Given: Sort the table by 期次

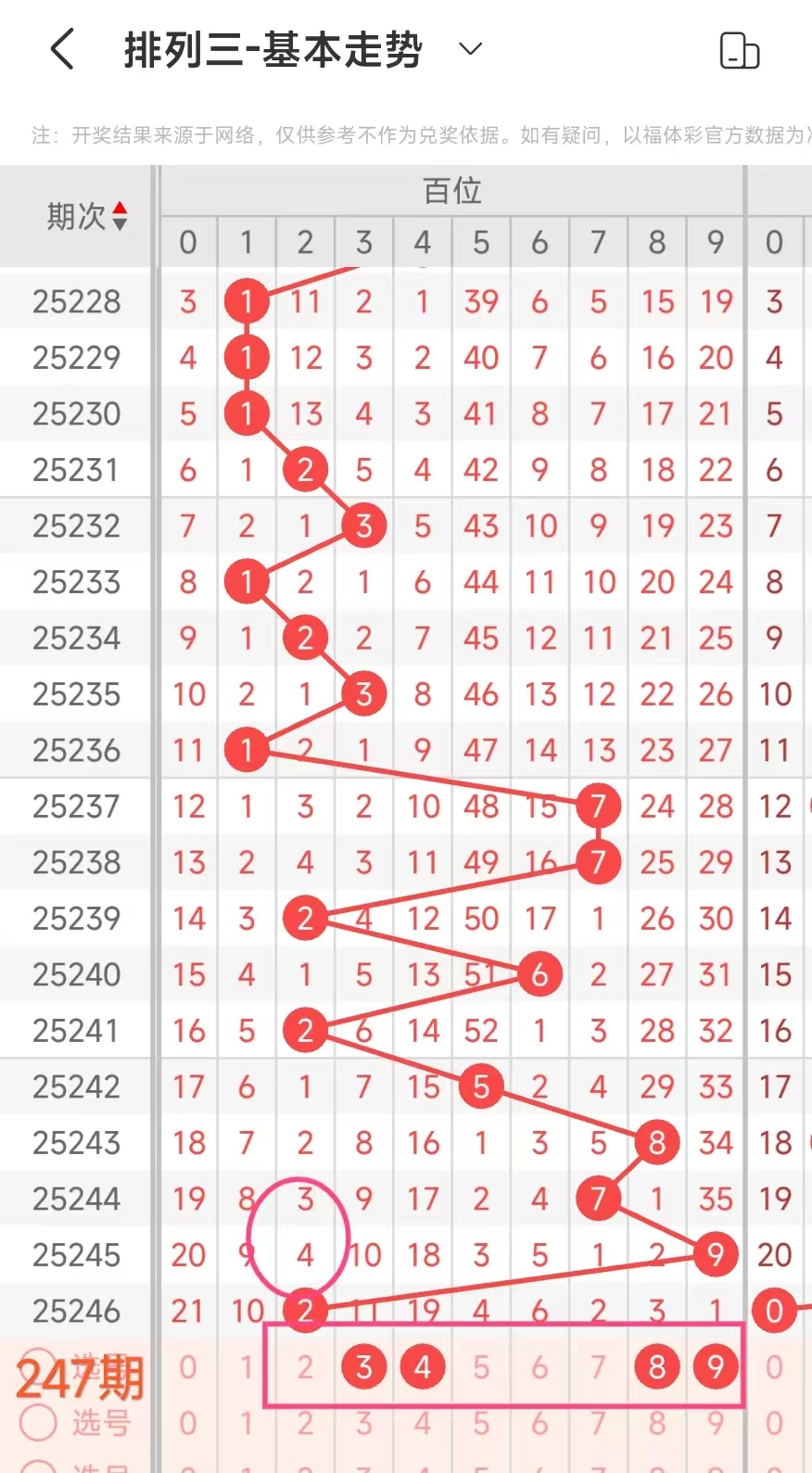Looking at the screenshot, I should [88, 217].
